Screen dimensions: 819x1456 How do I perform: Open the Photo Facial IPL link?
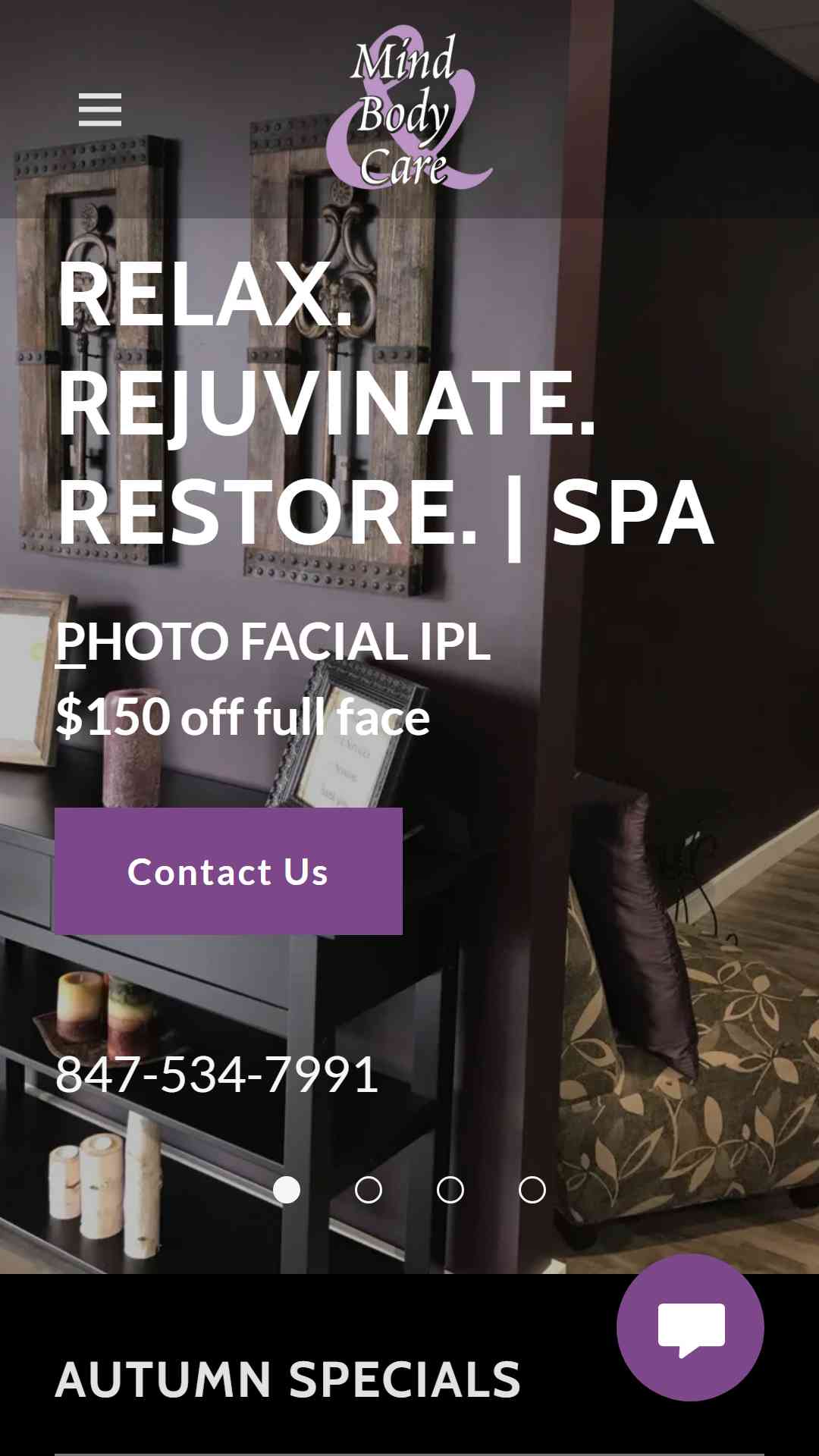[x=273, y=642]
